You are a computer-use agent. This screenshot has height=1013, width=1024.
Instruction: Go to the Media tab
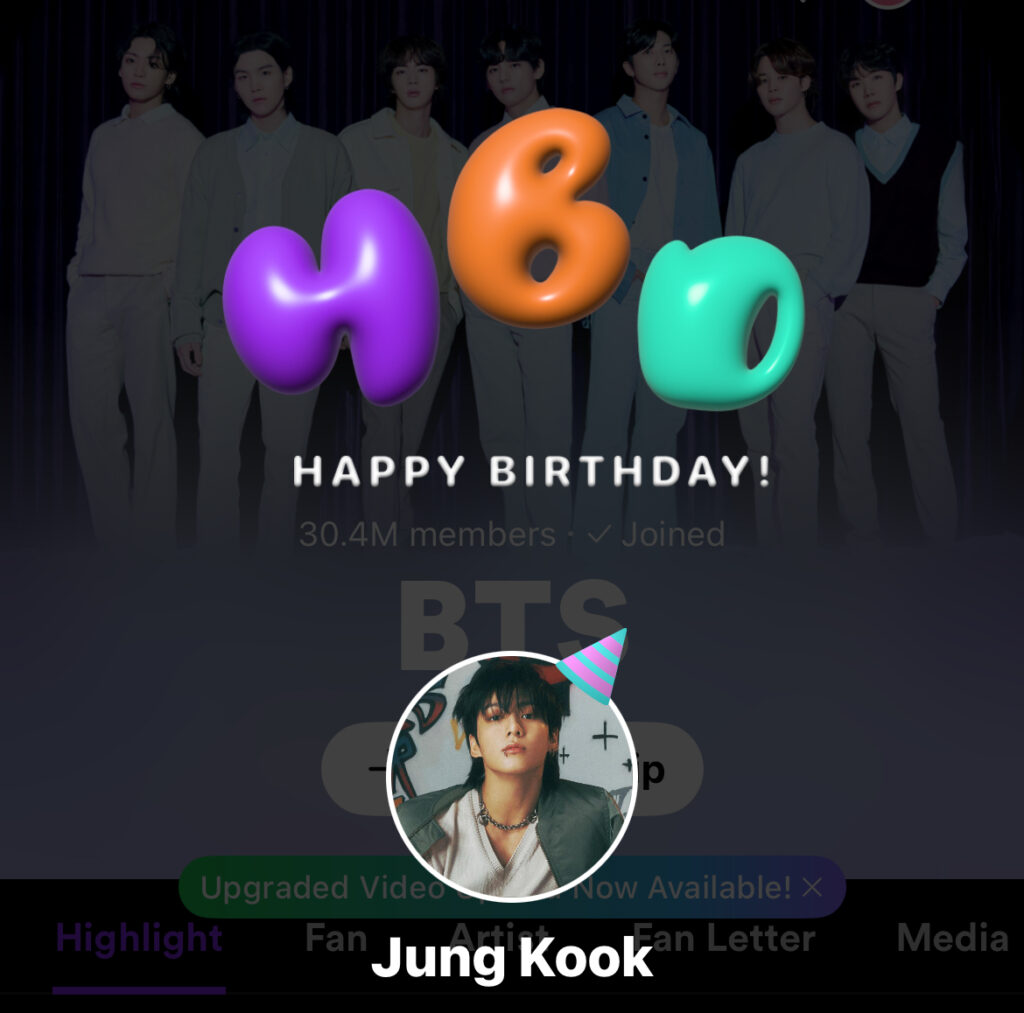tap(952, 939)
